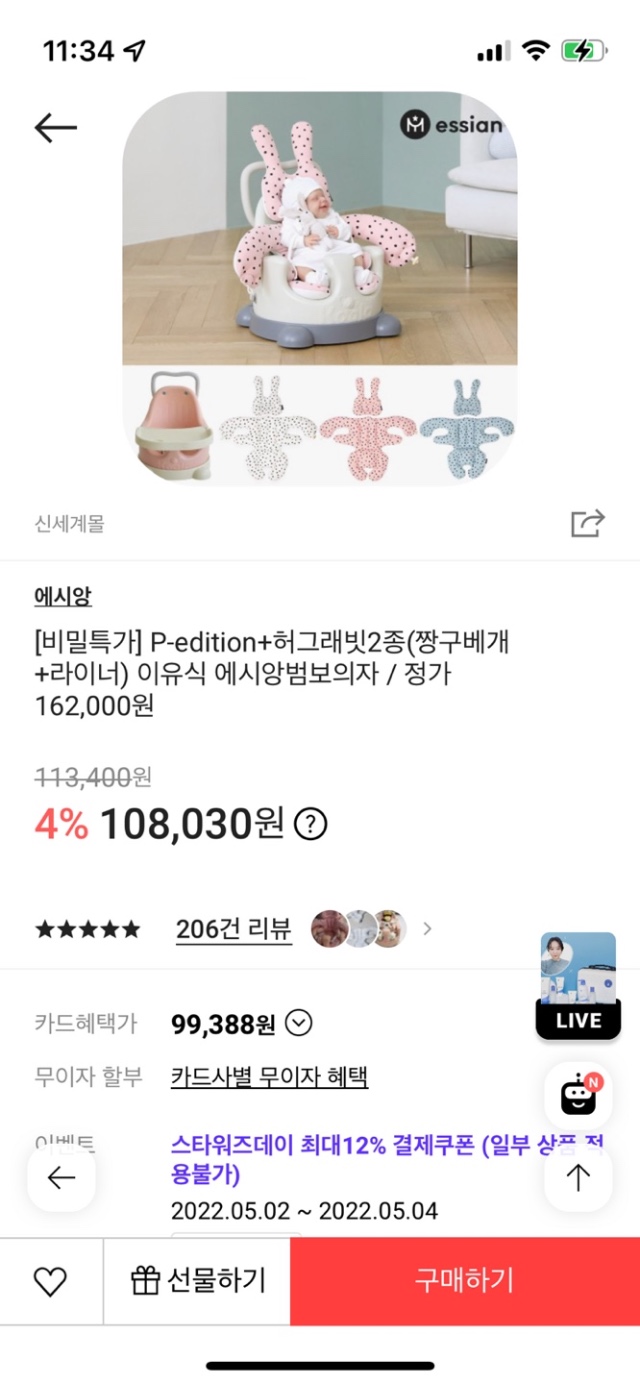Go back using the top arrow
The image size is (640, 1384).
point(55,128)
